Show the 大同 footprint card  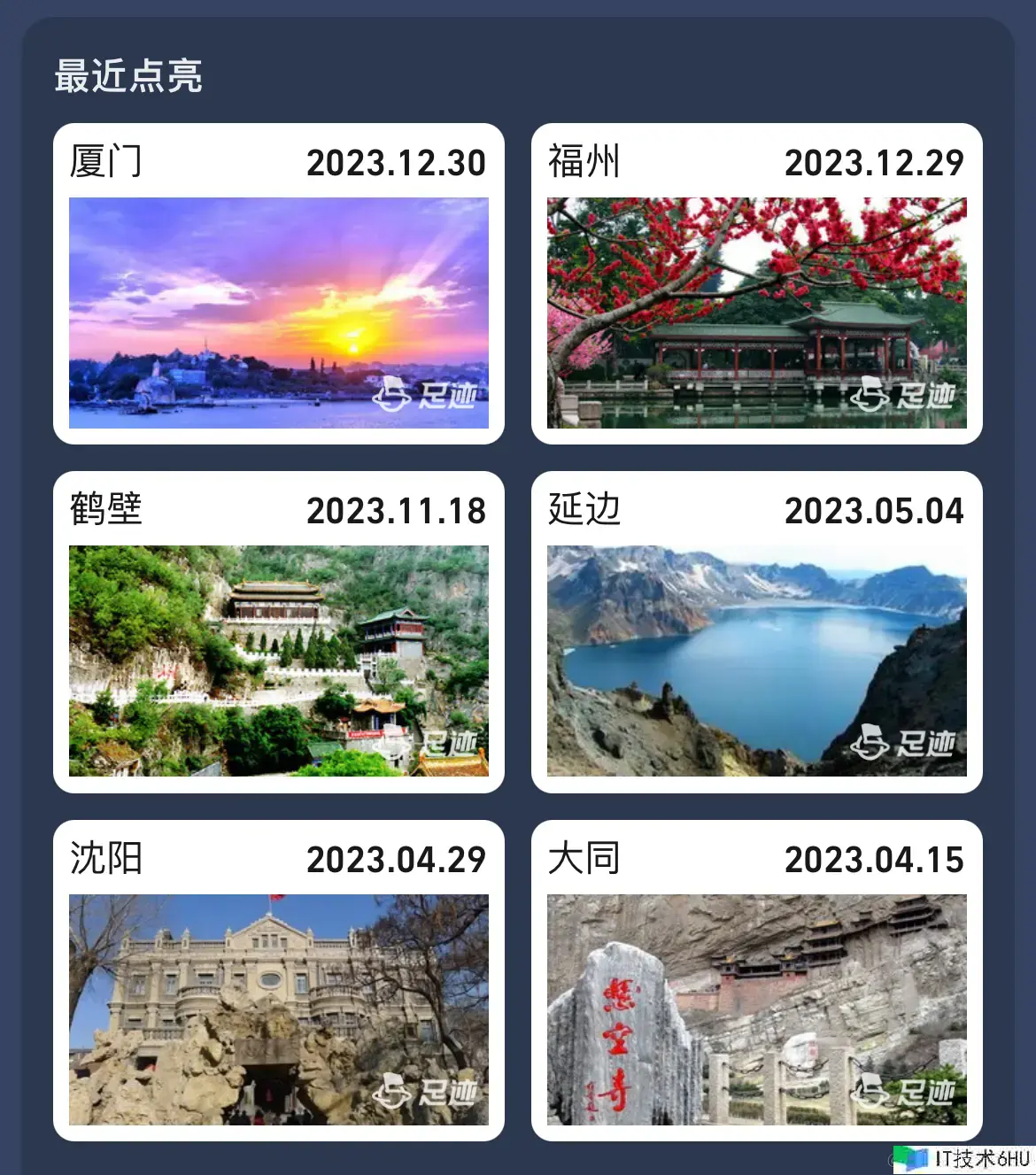[x=756, y=981]
